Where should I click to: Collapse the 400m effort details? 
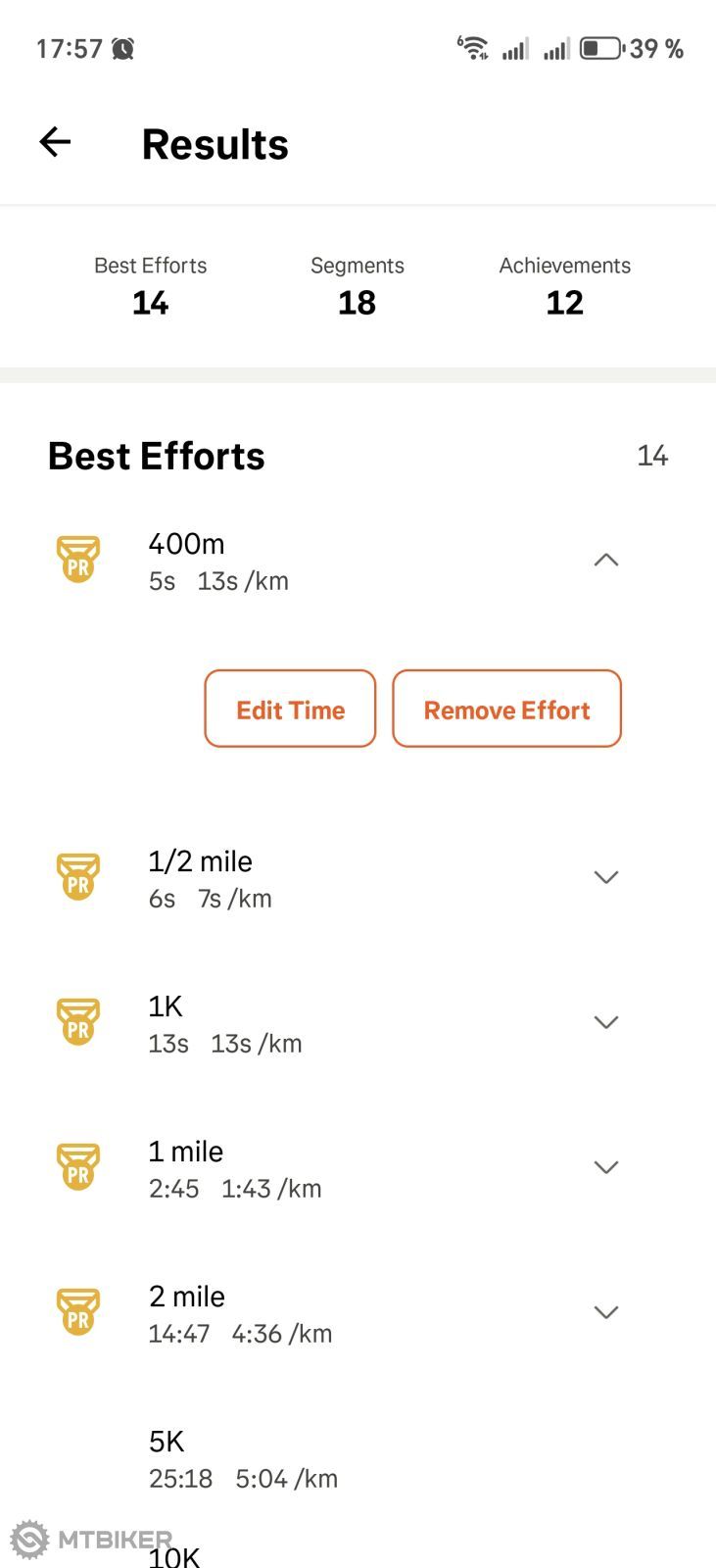606,560
